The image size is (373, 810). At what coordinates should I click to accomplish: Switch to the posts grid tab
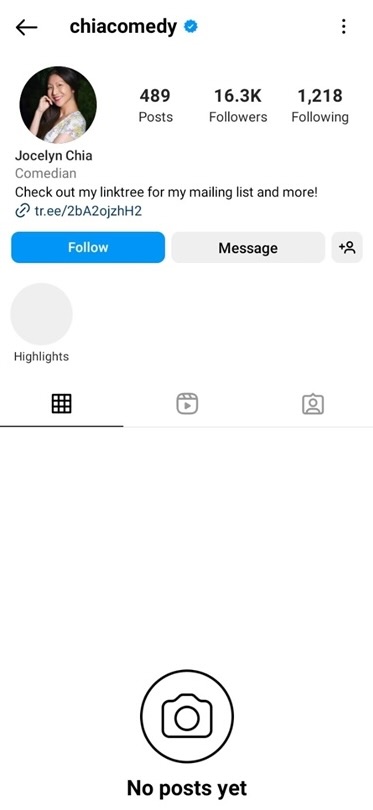(x=61, y=403)
